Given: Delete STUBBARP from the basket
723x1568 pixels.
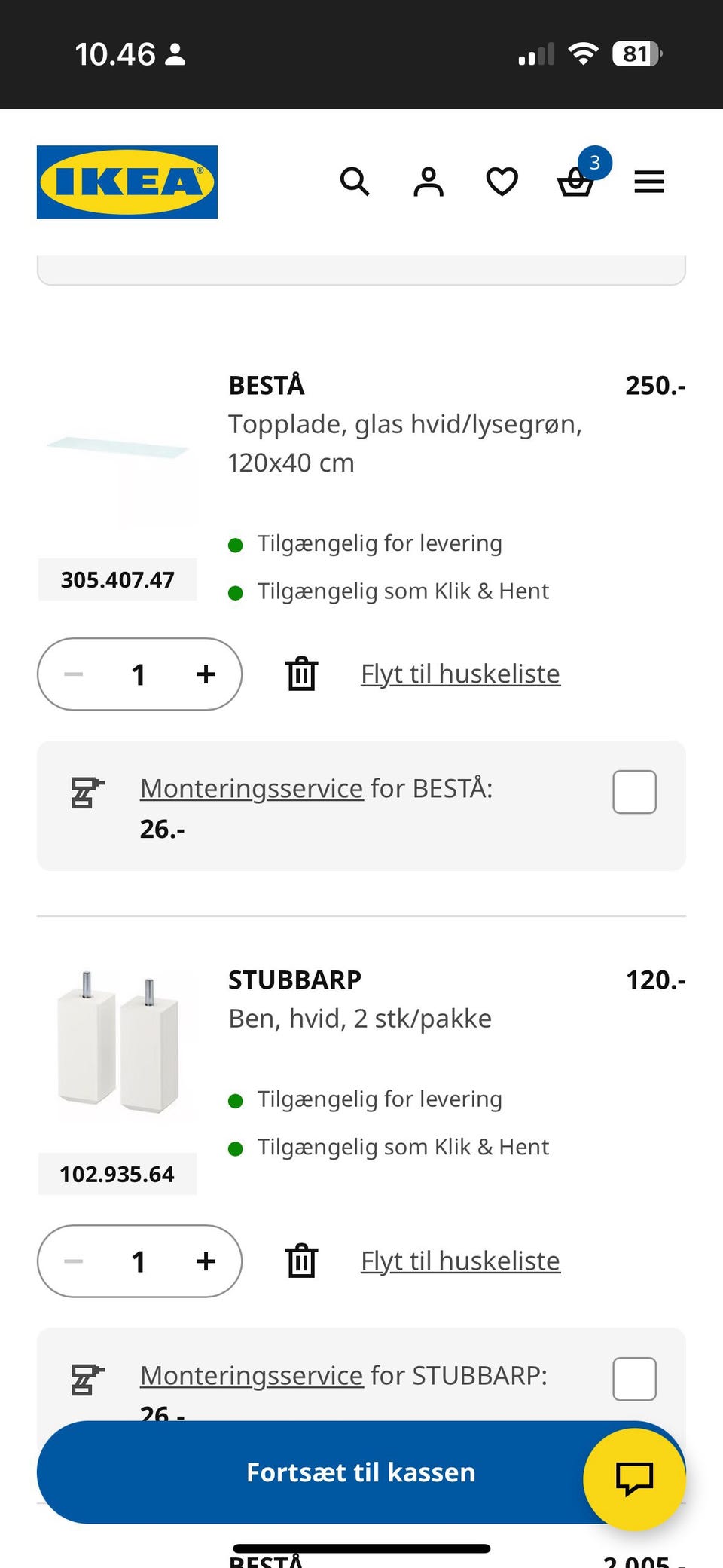Looking at the screenshot, I should pyautogui.click(x=301, y=1261).
